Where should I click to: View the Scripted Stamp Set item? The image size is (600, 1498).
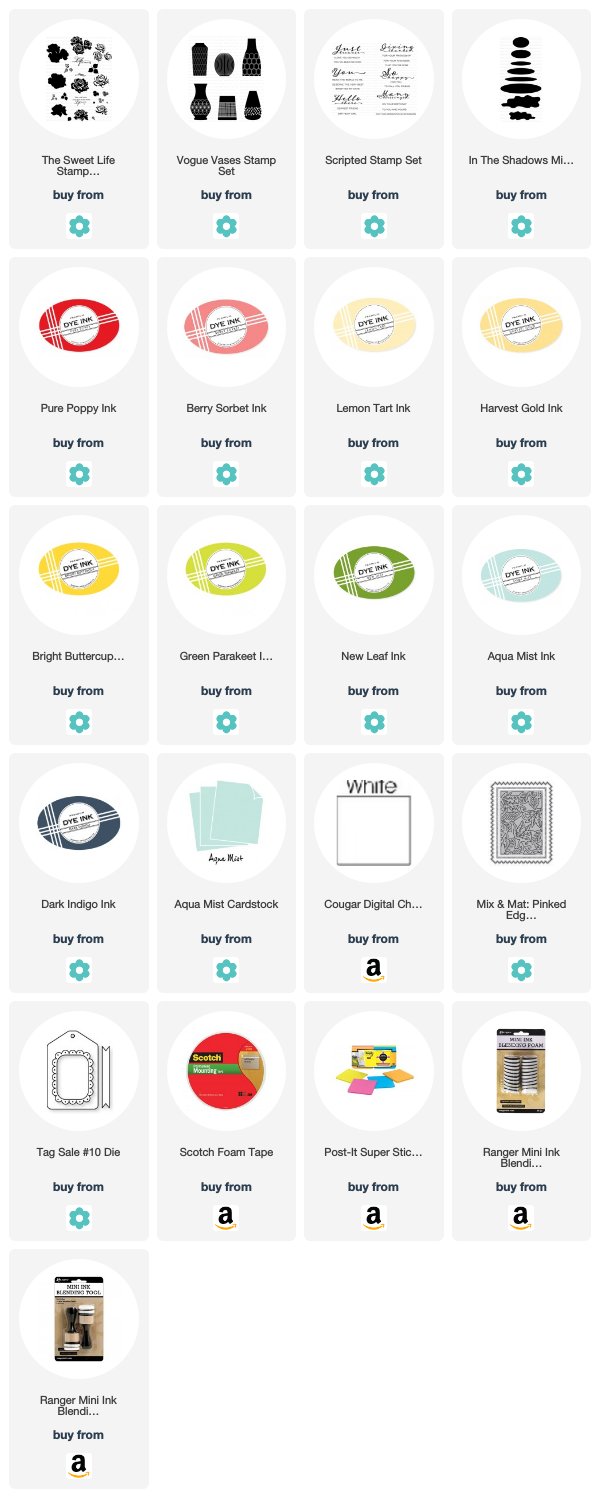373,78
